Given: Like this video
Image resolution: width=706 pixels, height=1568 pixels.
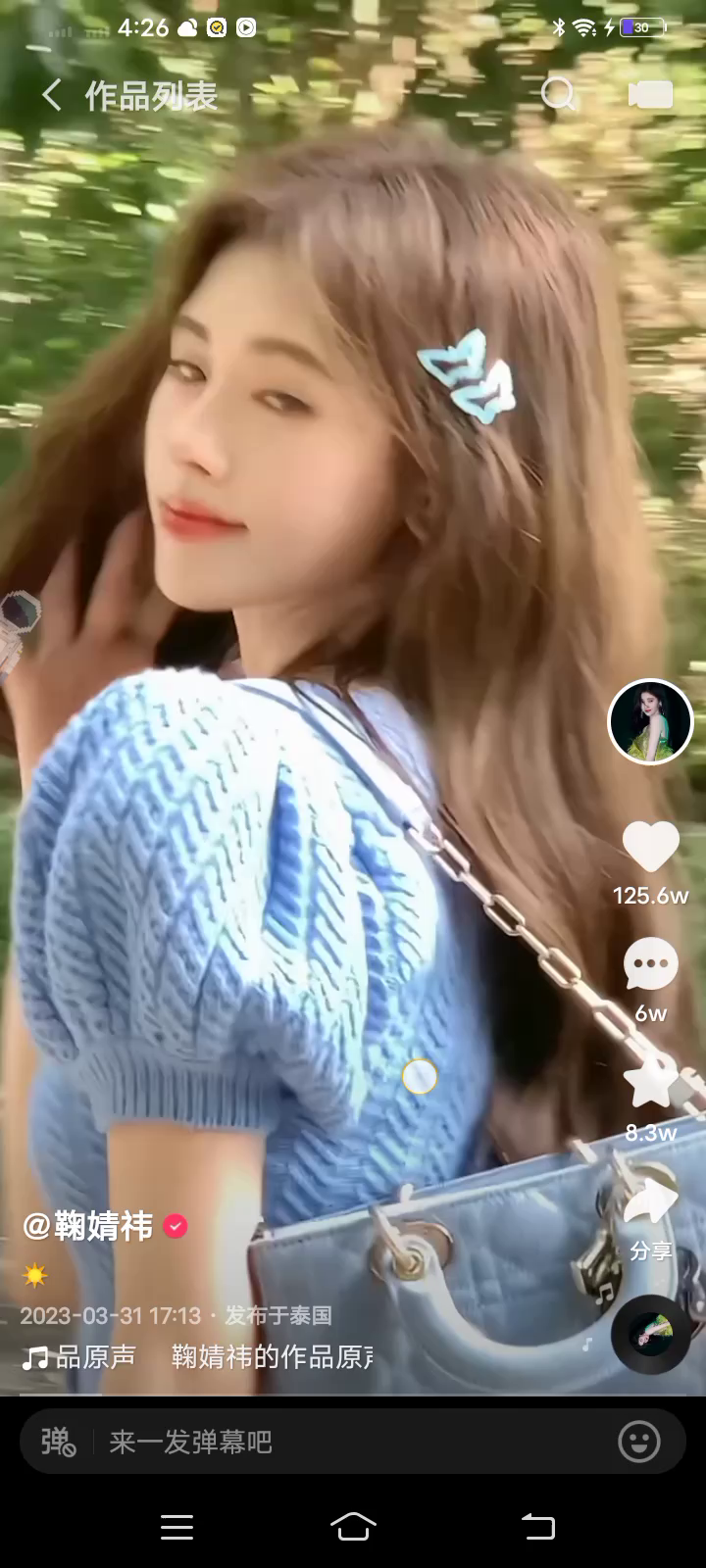Looking at the screenshot, I should [650, 847].
